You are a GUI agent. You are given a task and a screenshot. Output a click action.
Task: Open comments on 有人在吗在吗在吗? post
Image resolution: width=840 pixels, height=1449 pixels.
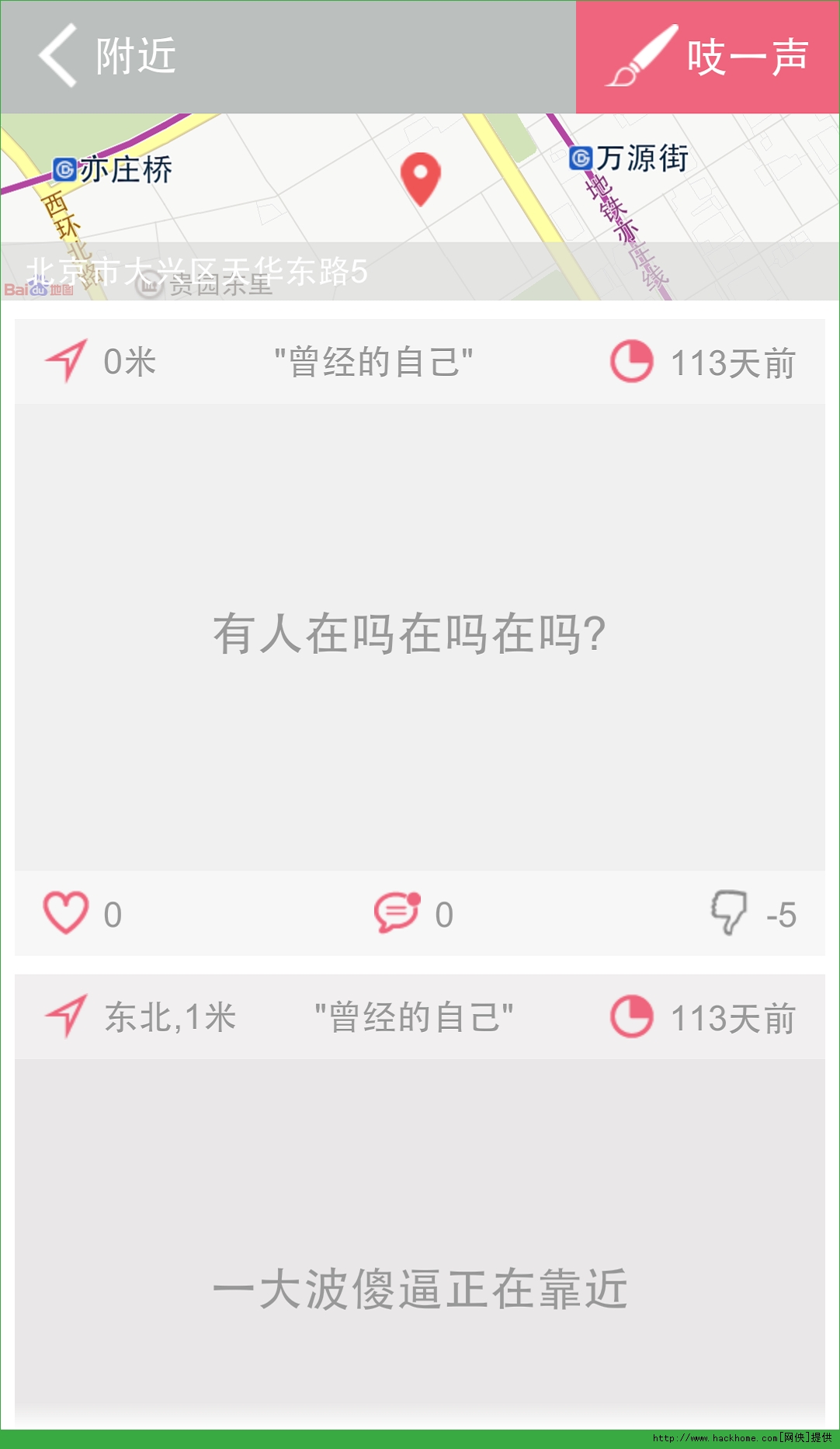397,912
